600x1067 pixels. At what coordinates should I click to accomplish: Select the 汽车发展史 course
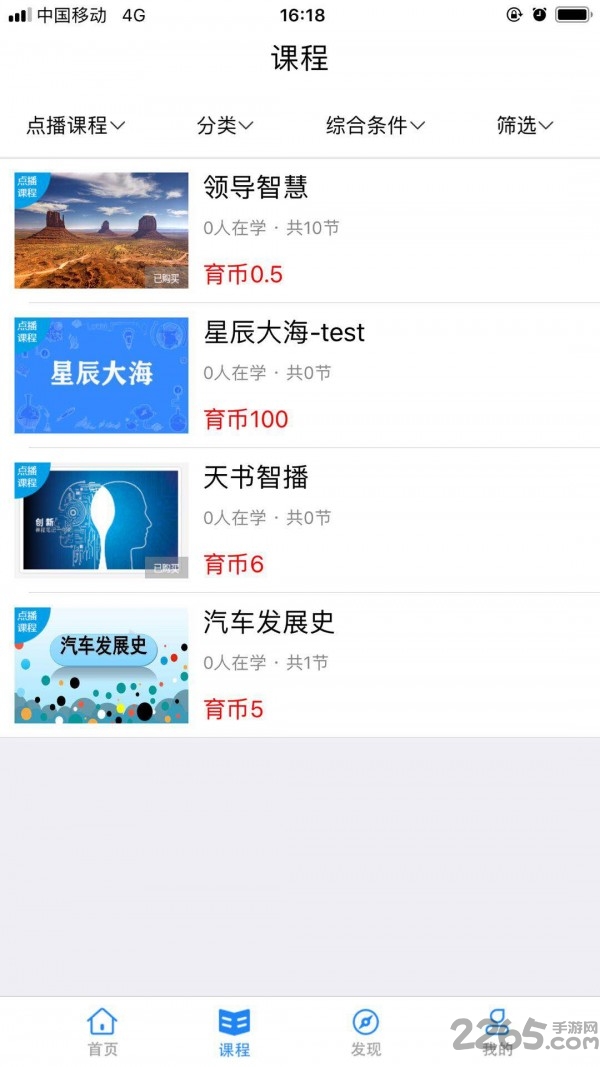(300, 666)
